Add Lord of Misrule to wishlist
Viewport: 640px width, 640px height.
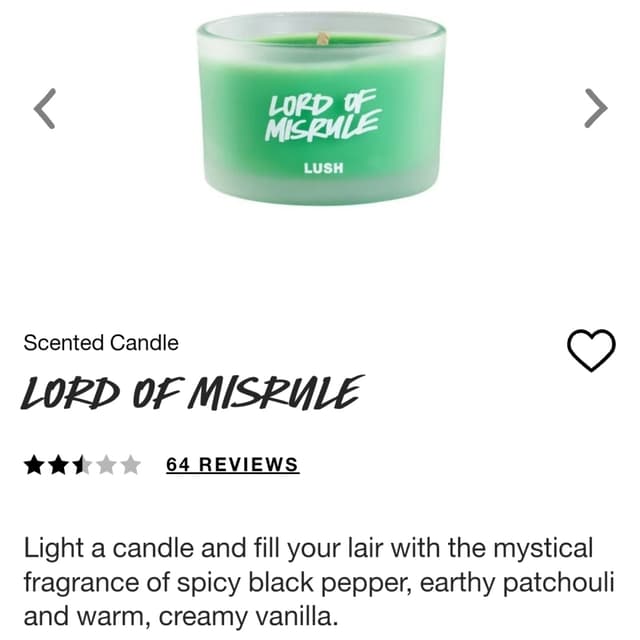590,349
